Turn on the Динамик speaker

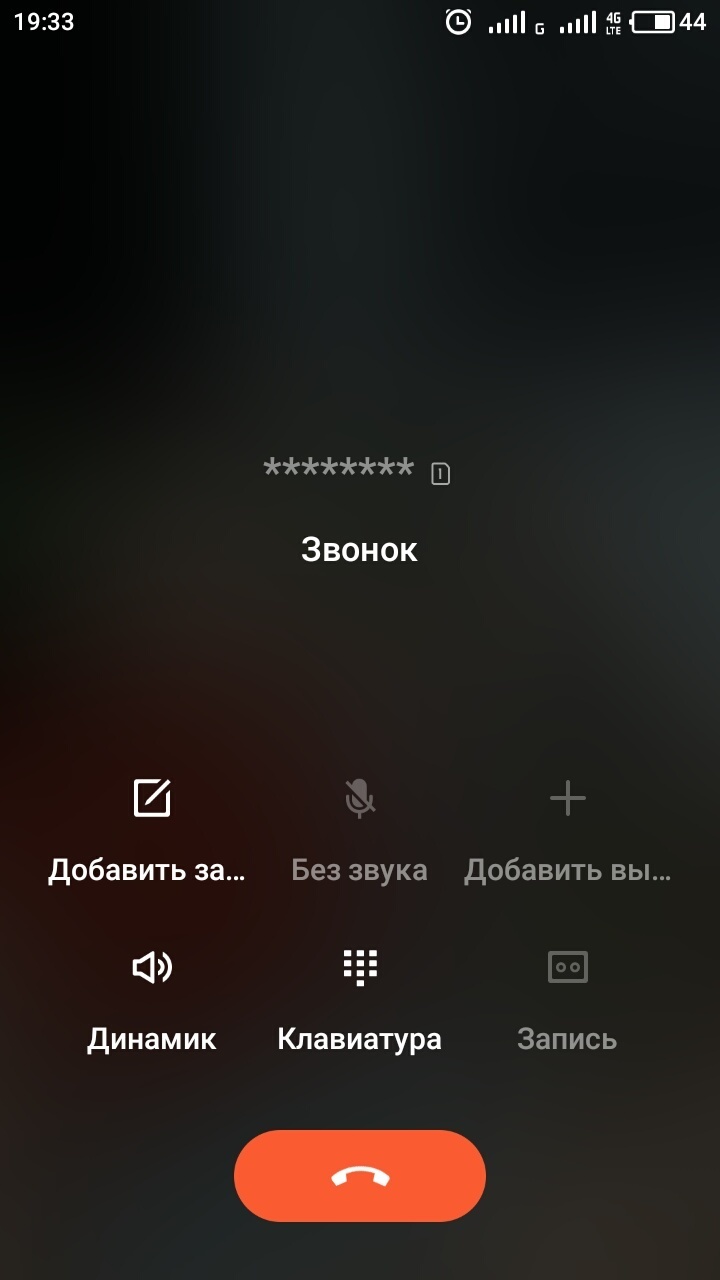coord(152,1000)
